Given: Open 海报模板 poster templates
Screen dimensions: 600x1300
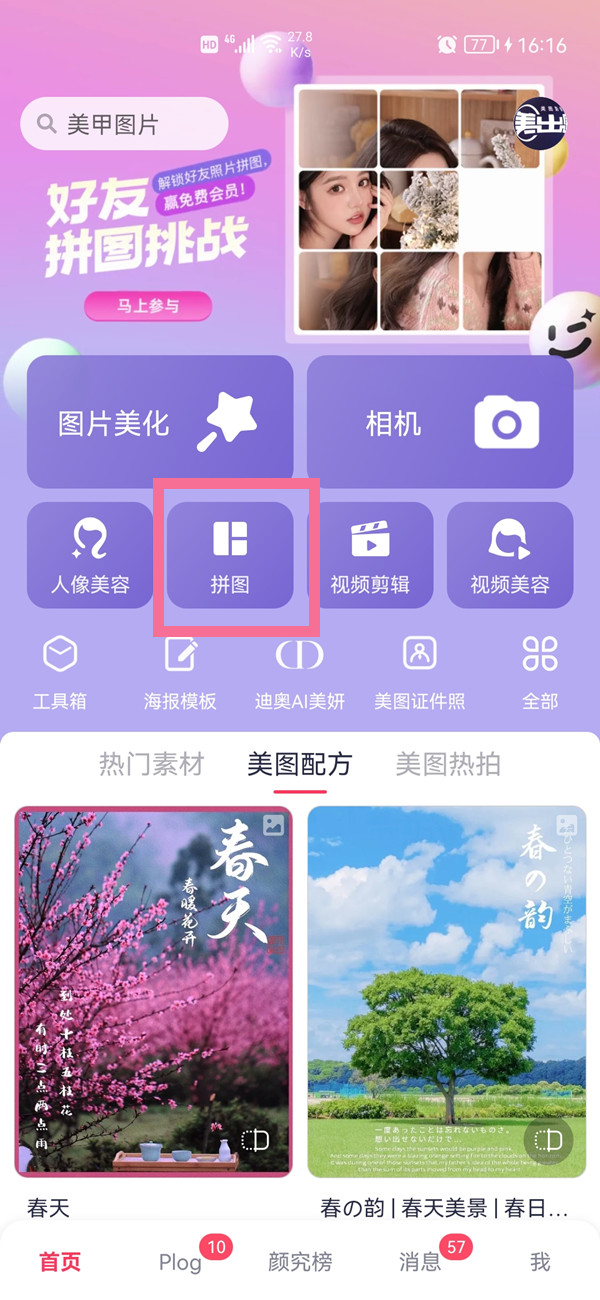Looking at the screenshot, I should click(x=180, y=672).
